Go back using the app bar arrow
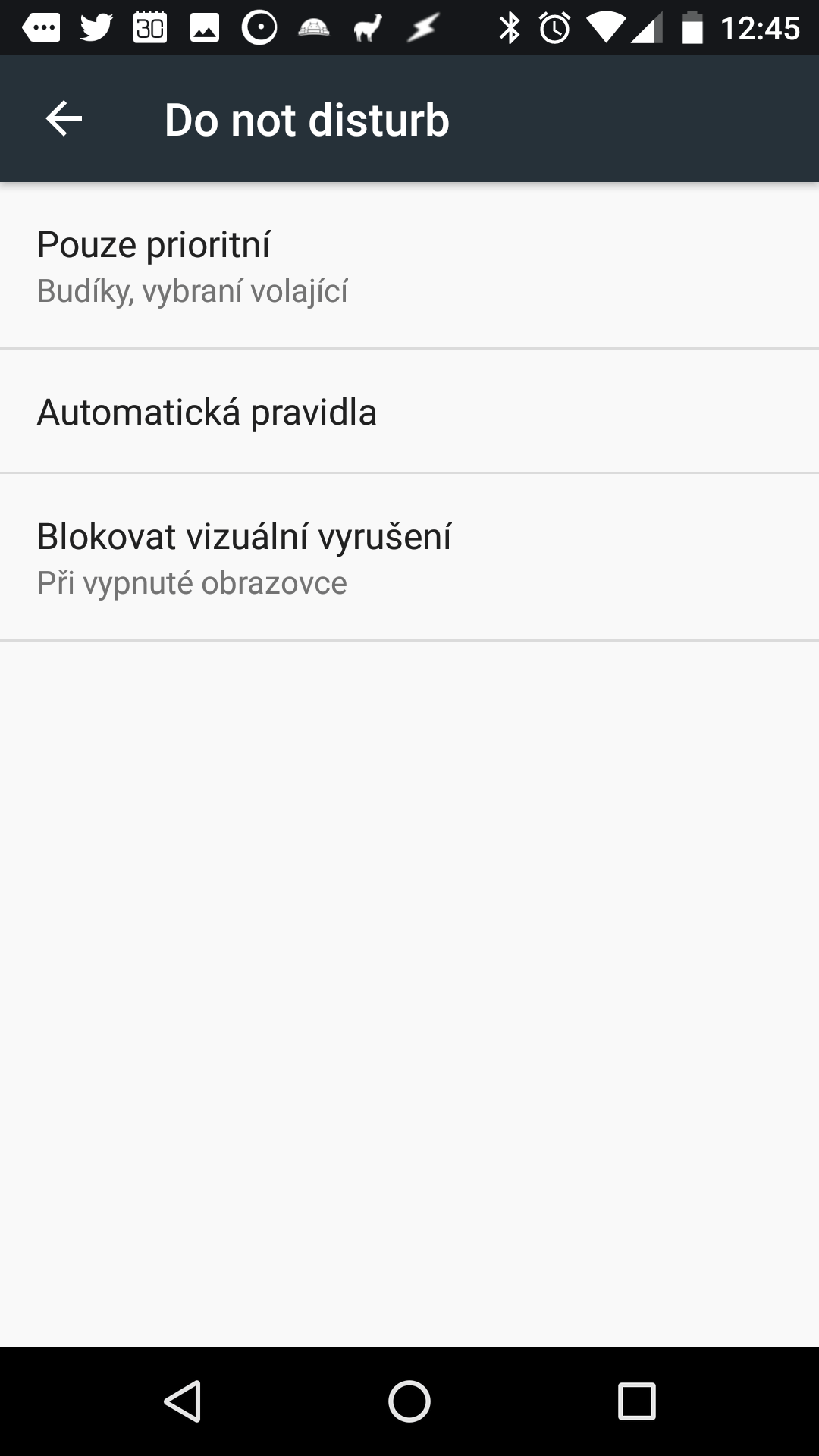 (64, 119)
